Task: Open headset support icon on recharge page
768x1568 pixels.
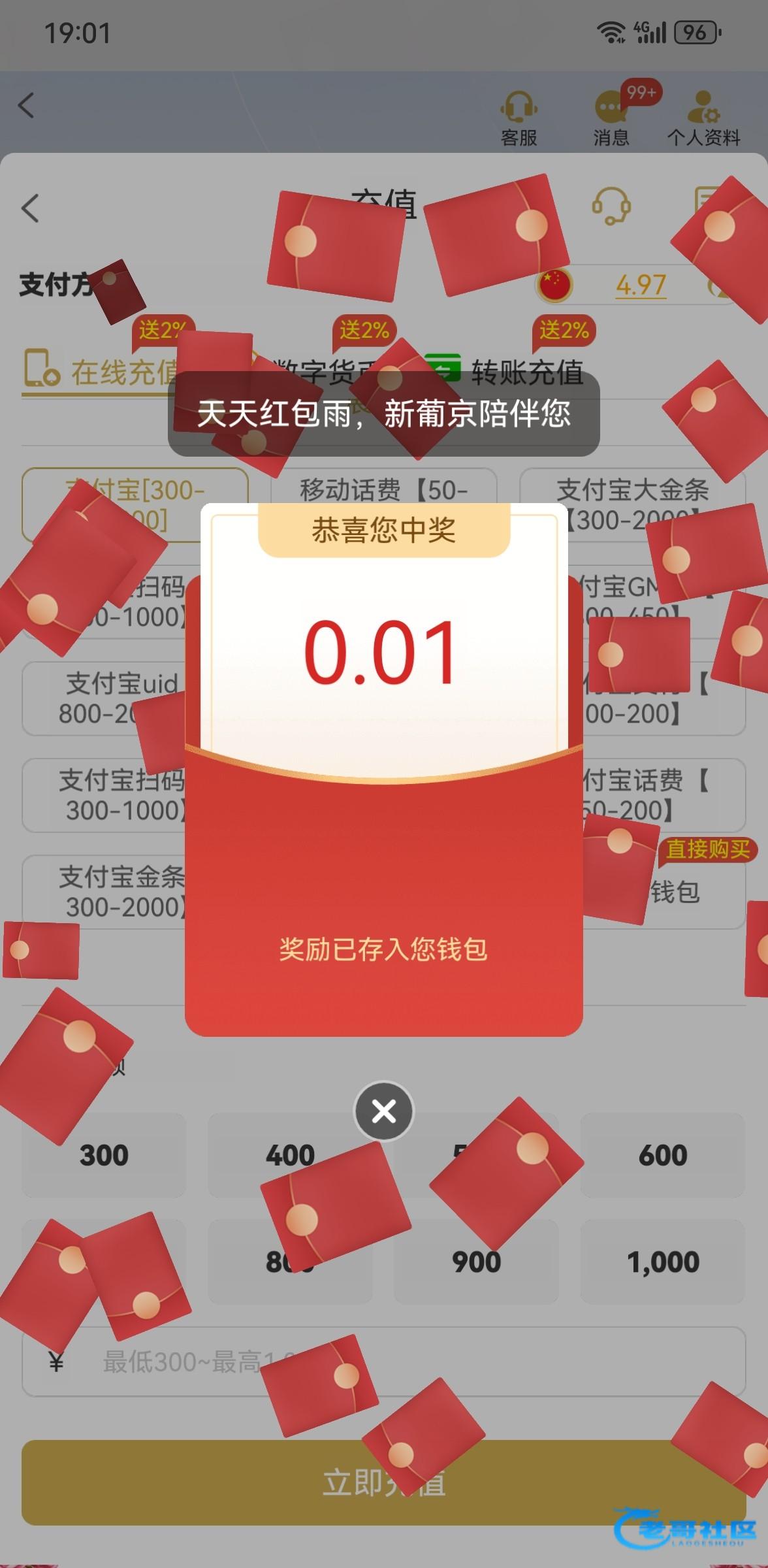Action: tap(611, 206)
